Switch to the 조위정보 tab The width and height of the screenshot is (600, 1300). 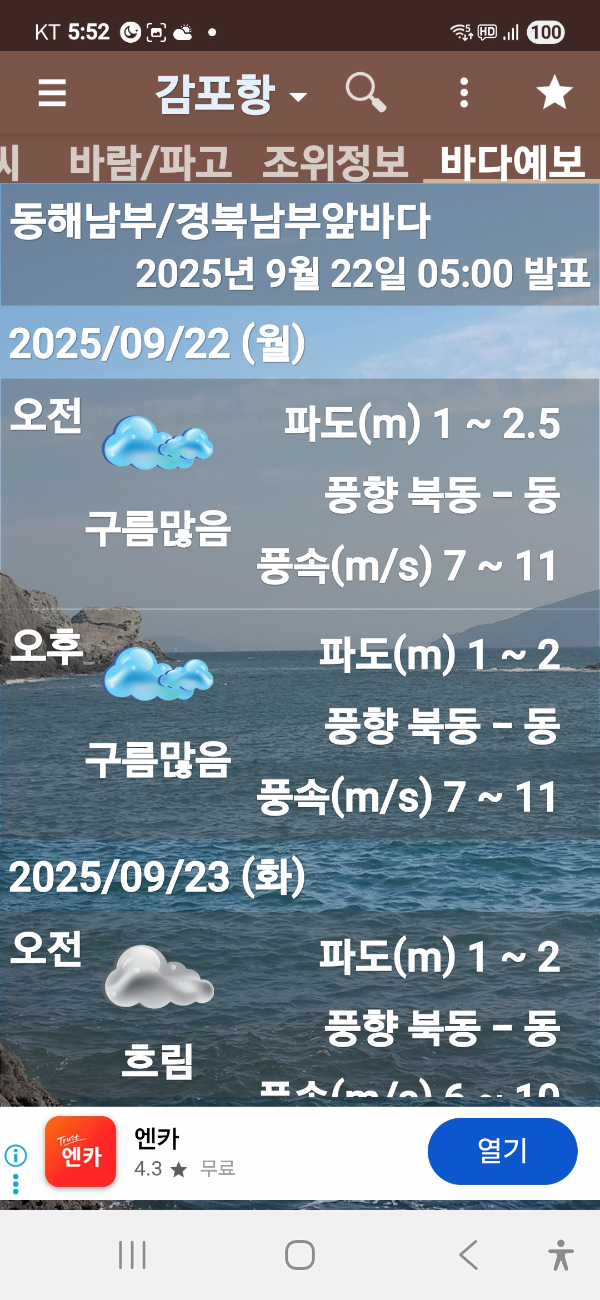pos(335,160)
